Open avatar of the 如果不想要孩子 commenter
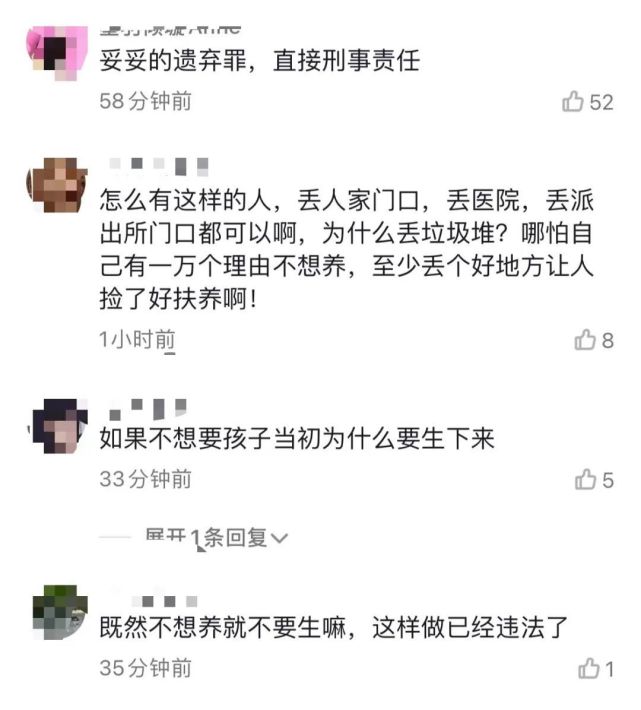The height and width of the screenshot is (710, 641). point(58,425)
